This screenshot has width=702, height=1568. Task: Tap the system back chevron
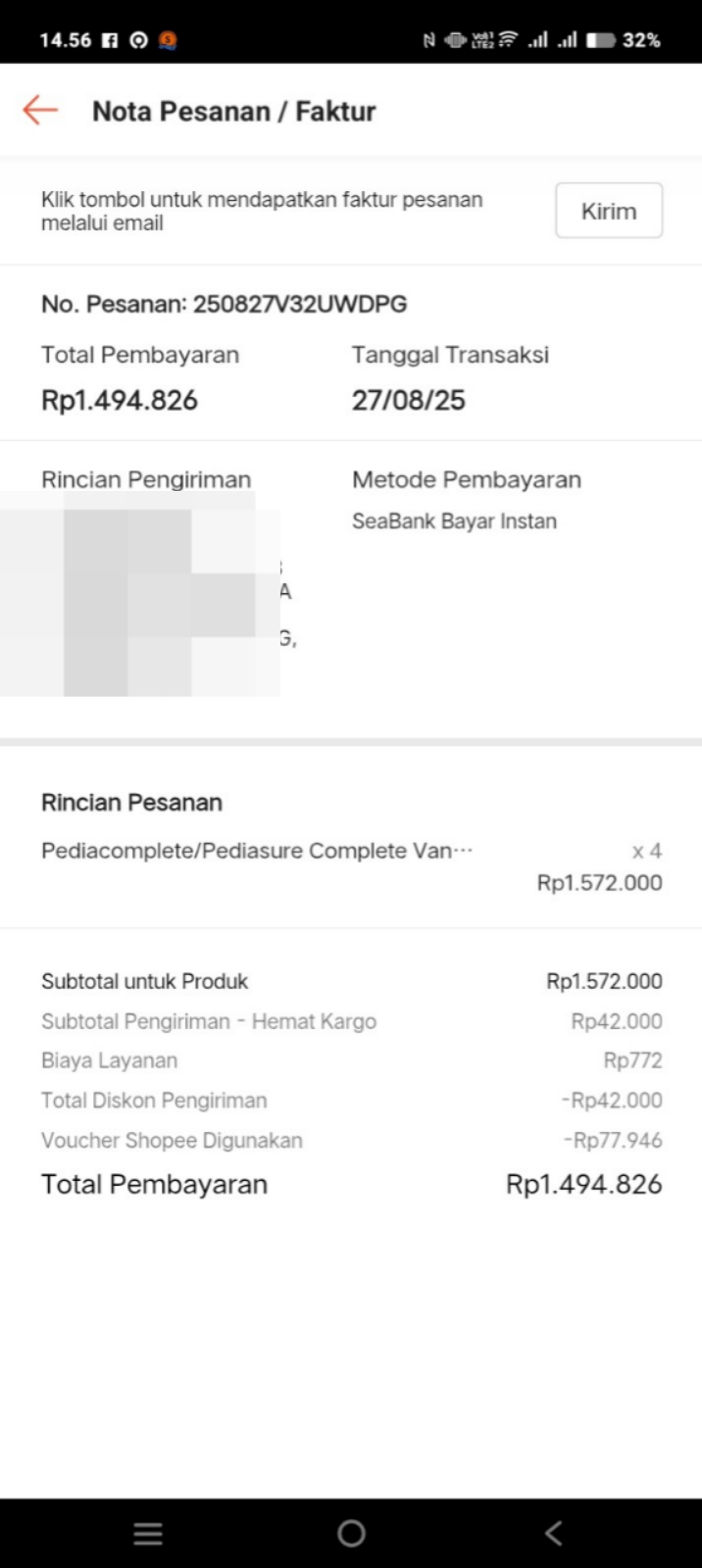pyautogui.click(x=554, y=1534)
